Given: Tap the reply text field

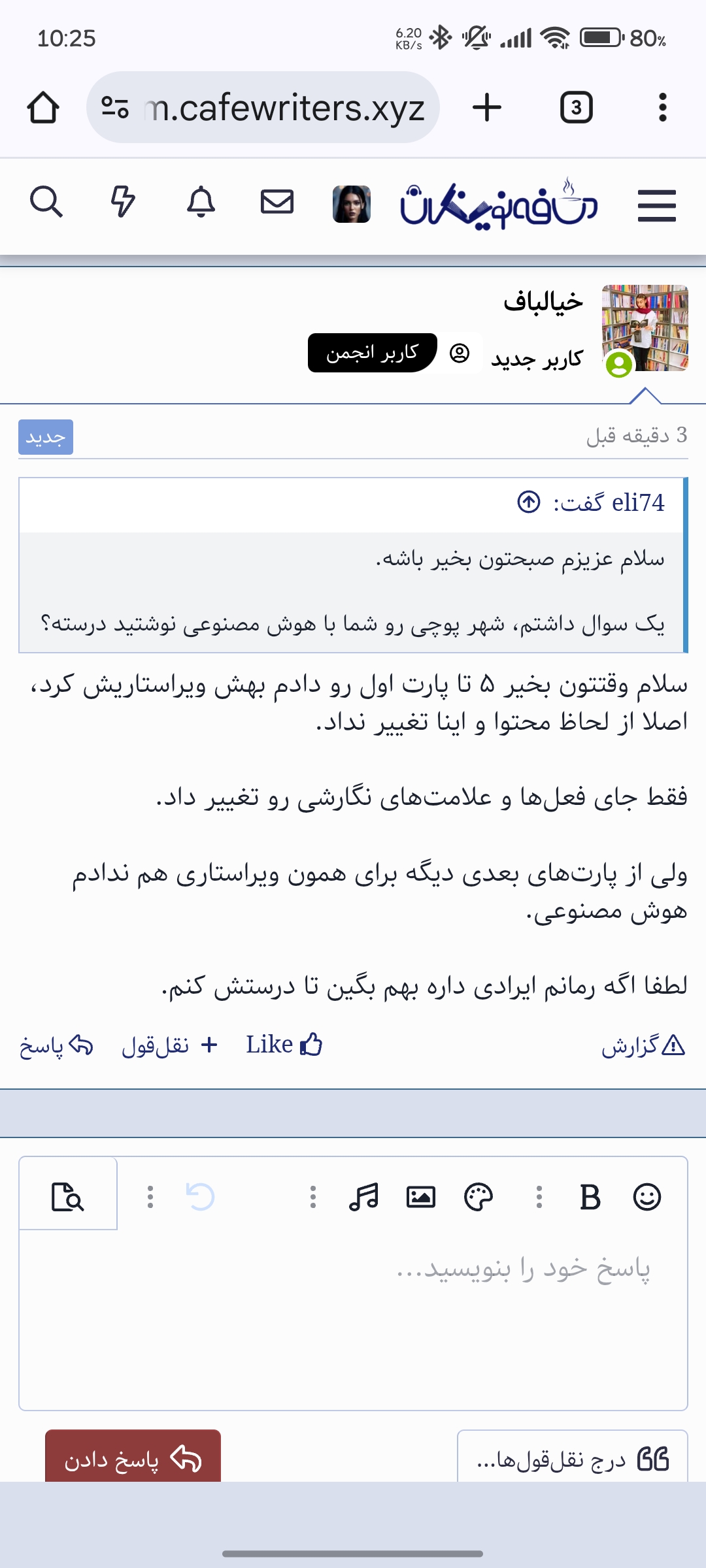Looking at the screenshot, I should [x=353, y=1320].
